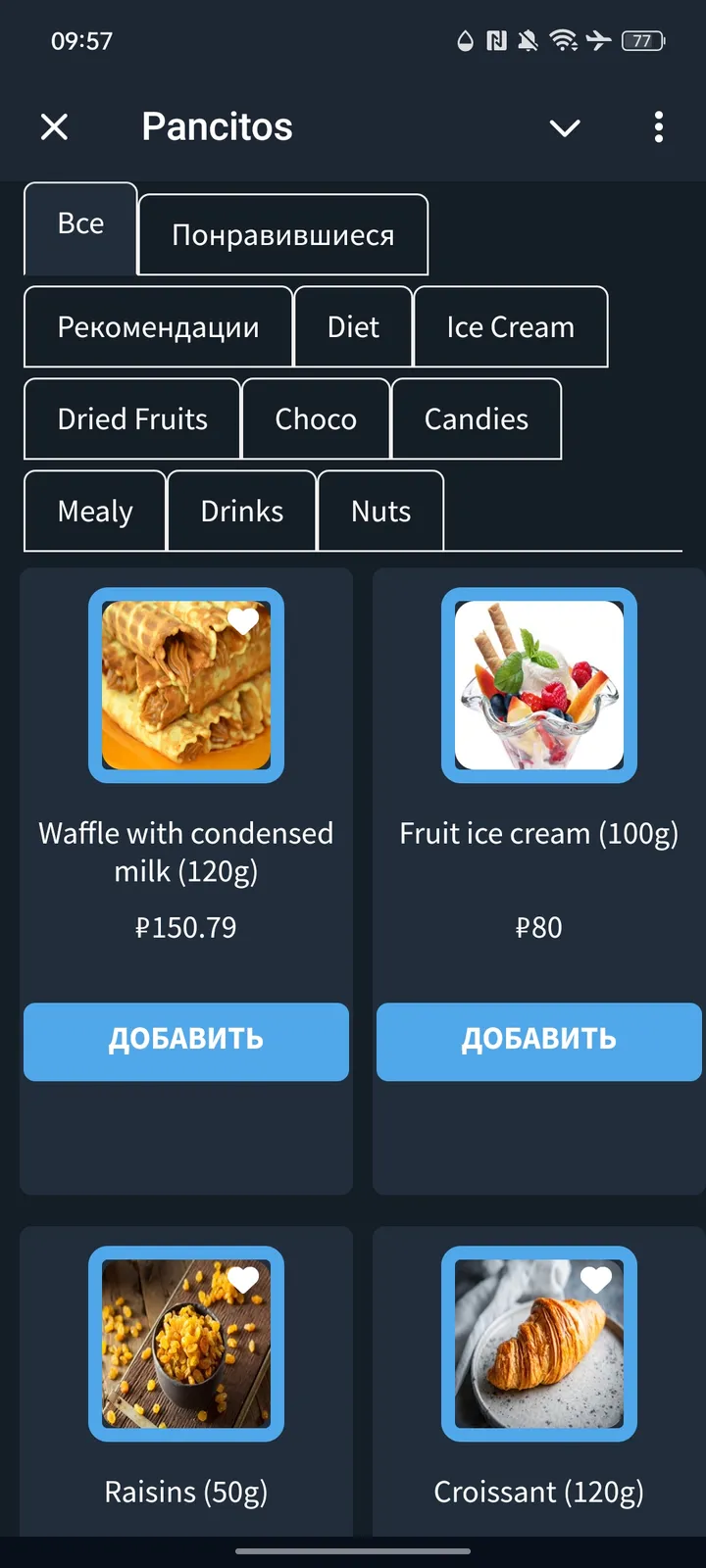Unfavorite the Waffle with condensed milk

point(243,619)
